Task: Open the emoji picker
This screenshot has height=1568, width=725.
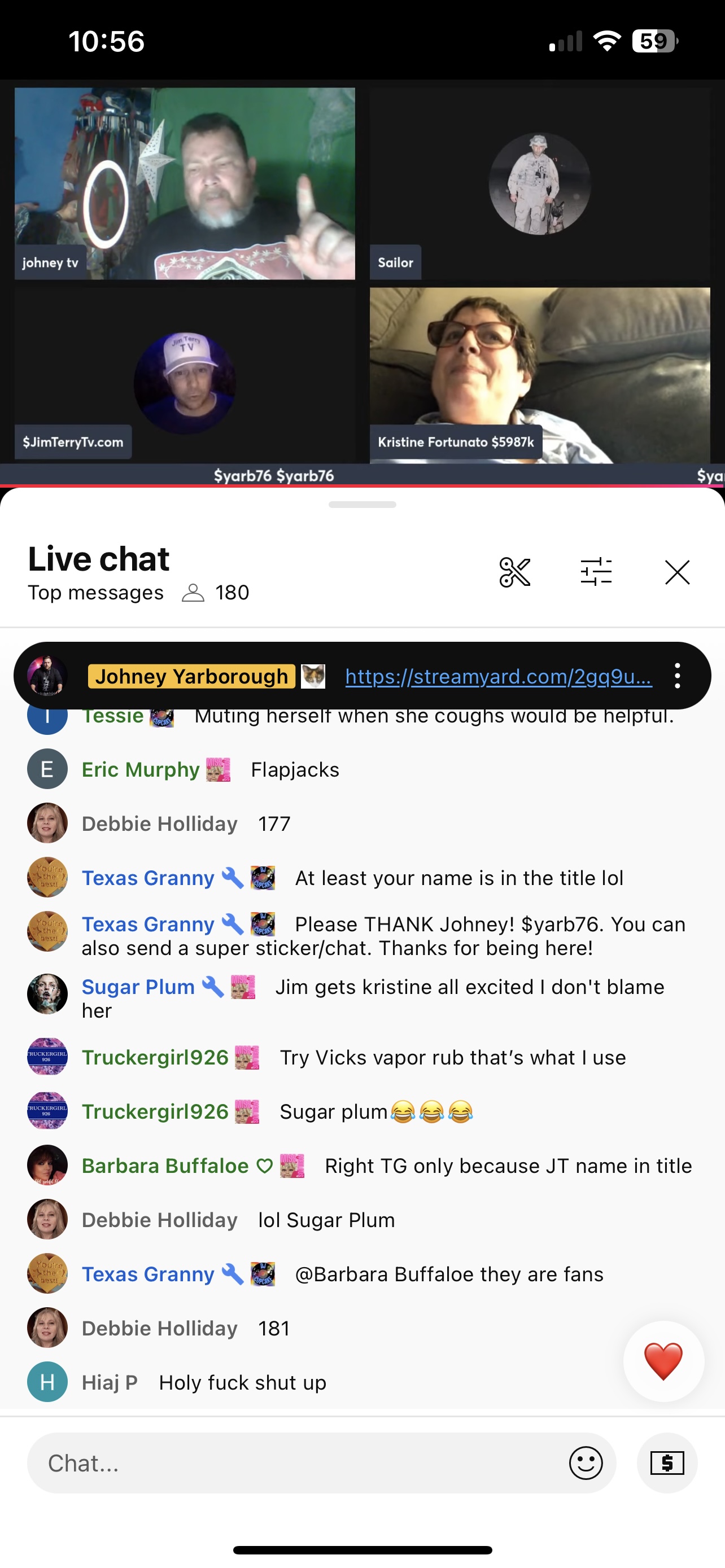Action: (586, 1462)
